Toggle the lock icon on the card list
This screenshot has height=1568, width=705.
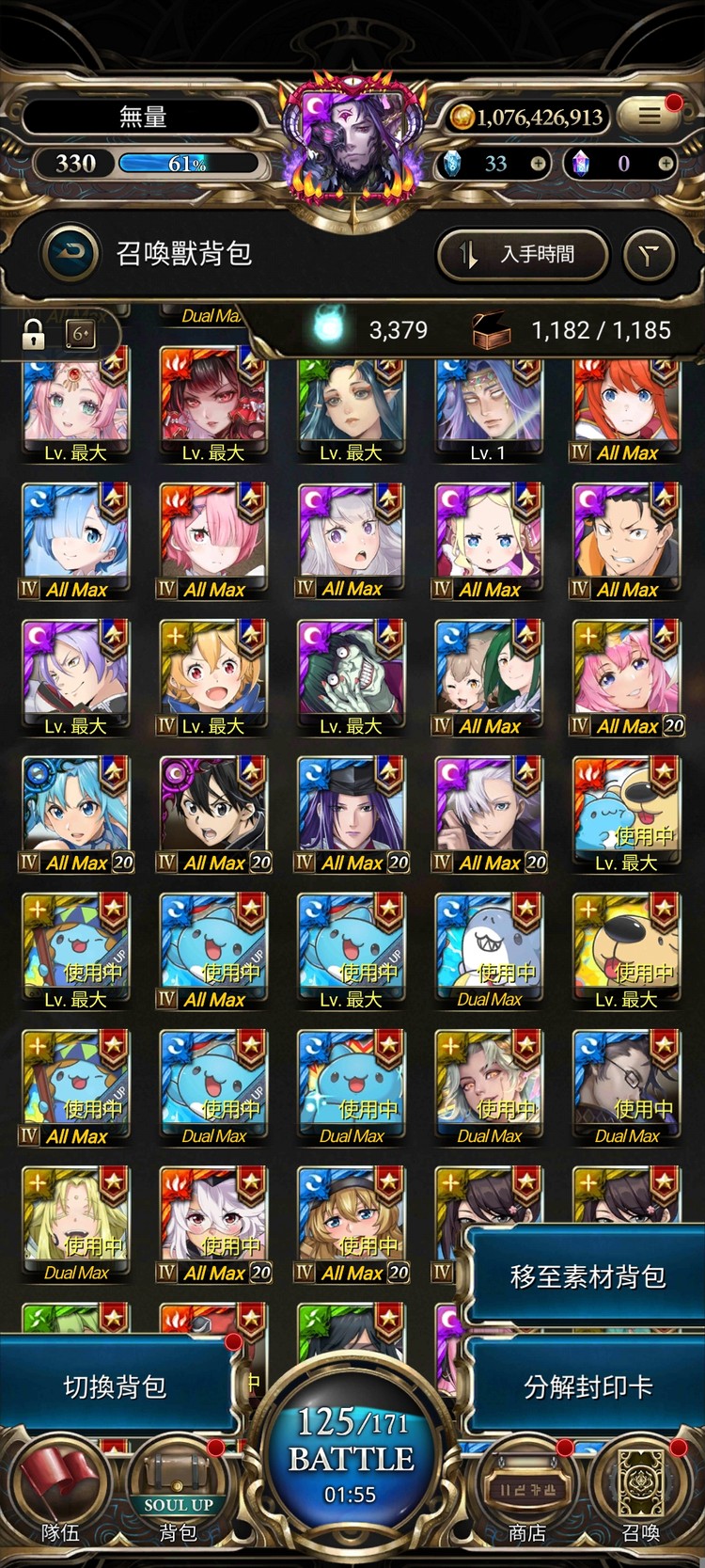point(33,333)
